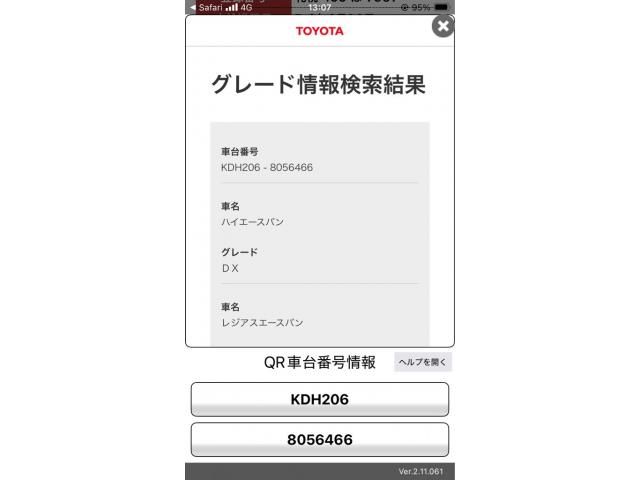Viewport: 640px width, 480px height.
Task: Close the grade search results popup
Action: 442,26
